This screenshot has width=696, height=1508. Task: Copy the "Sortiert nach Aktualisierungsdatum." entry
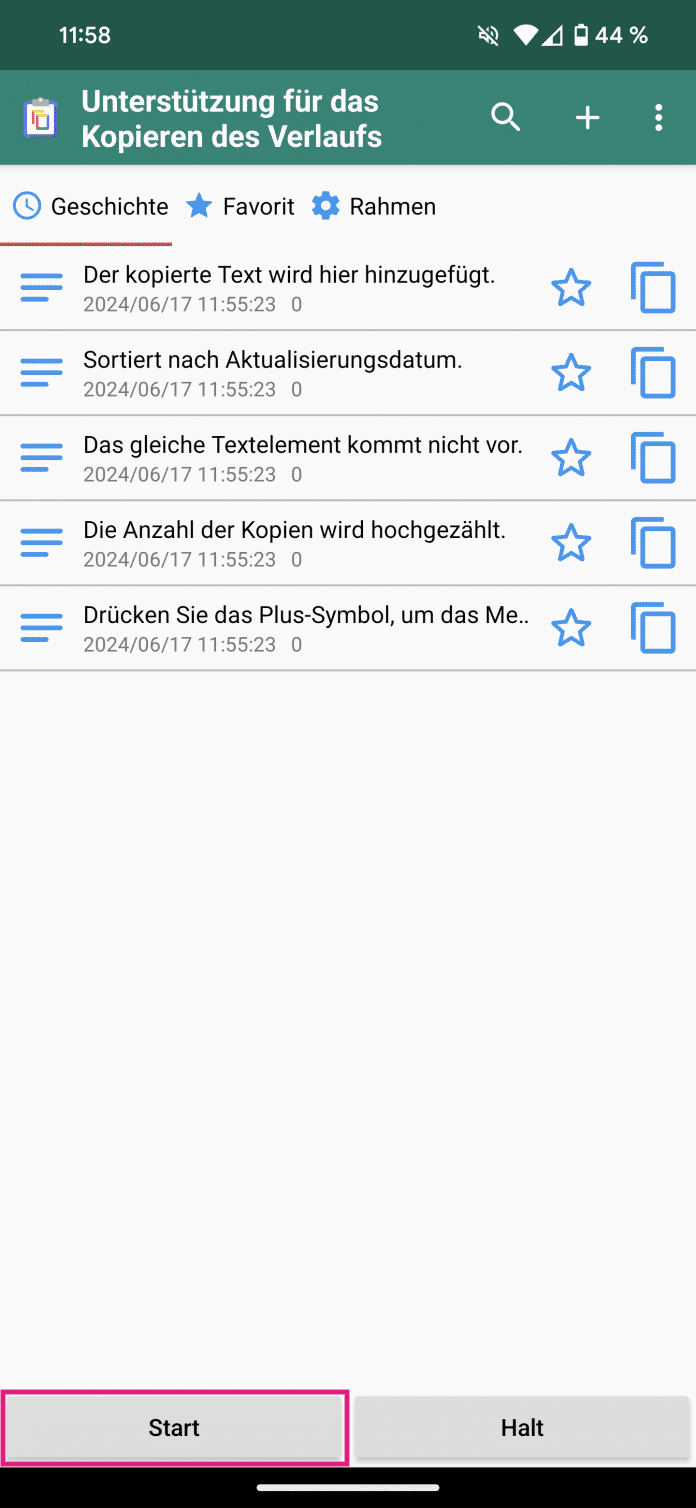tap(653, 373)
